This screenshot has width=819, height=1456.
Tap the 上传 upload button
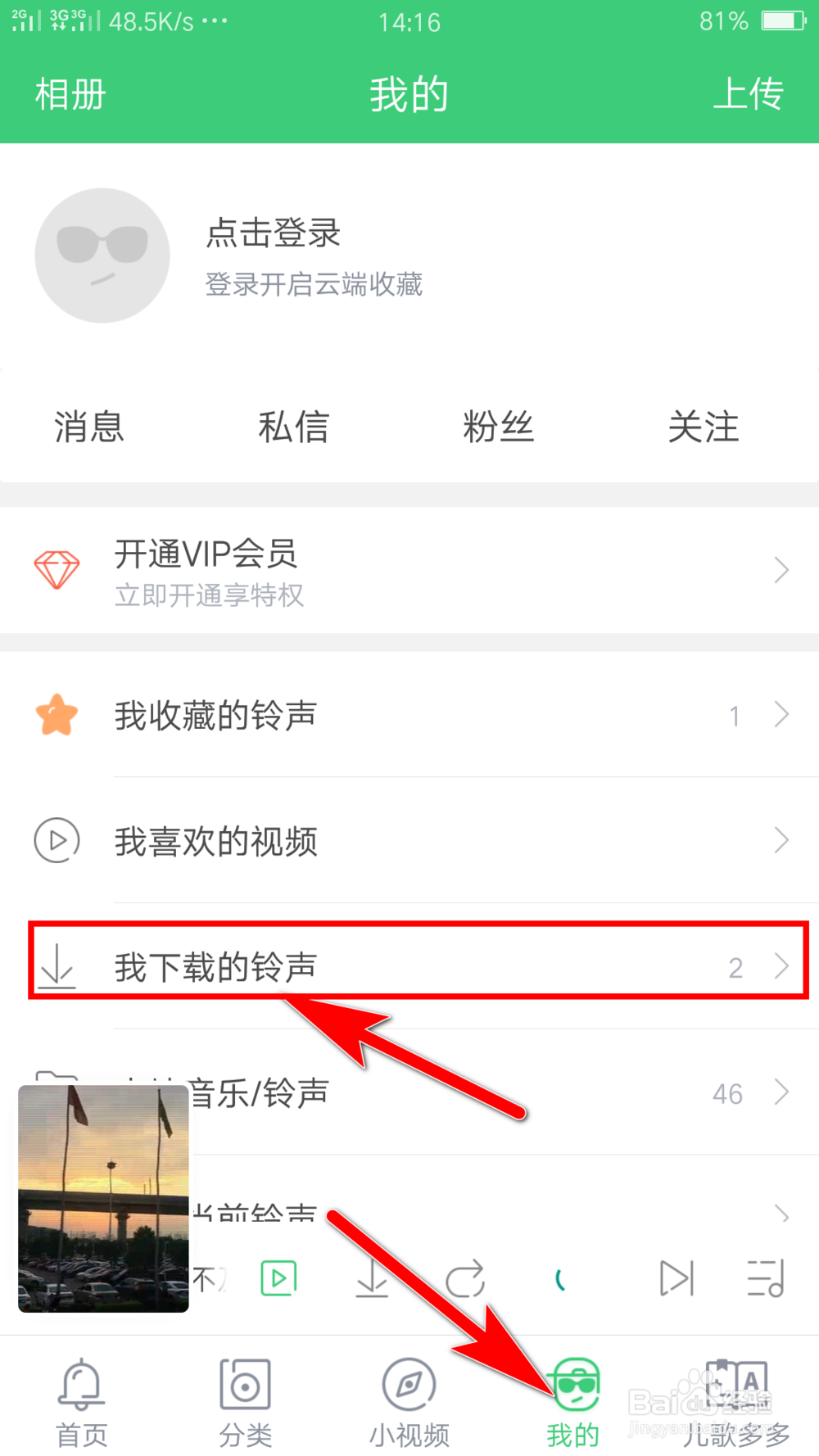749,94
